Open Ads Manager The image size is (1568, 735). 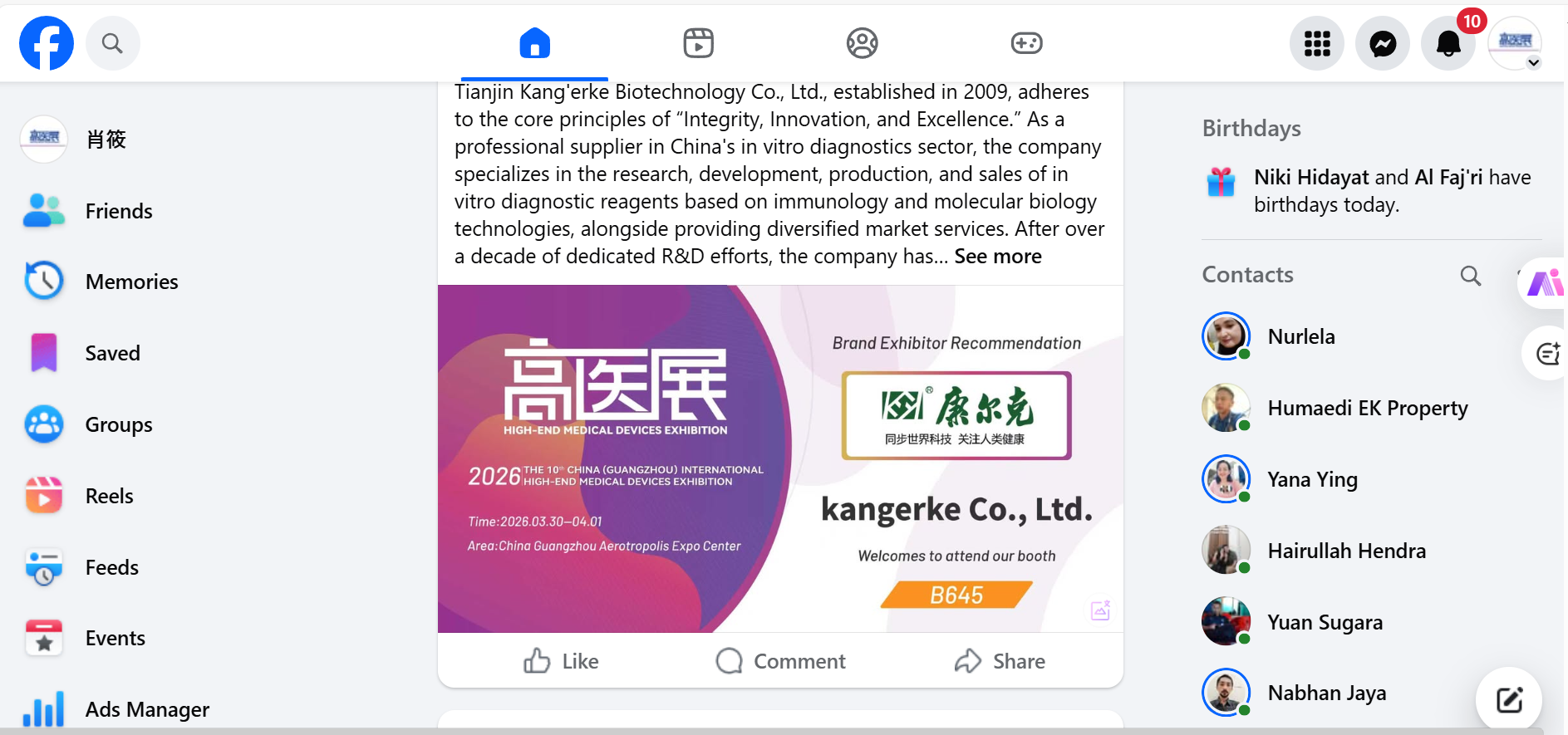coord(146,709)
